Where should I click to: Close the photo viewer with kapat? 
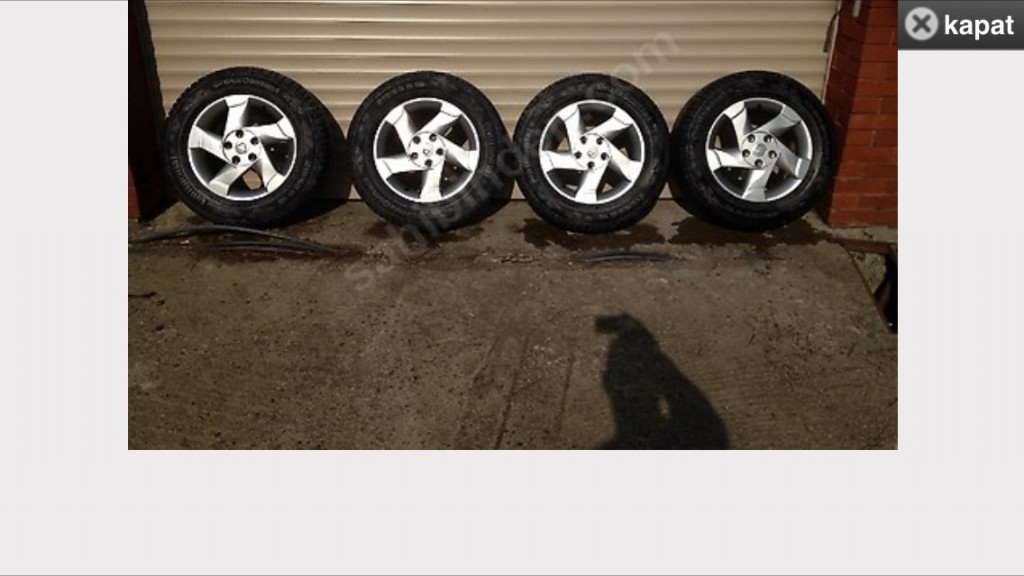tap(960, 25)
